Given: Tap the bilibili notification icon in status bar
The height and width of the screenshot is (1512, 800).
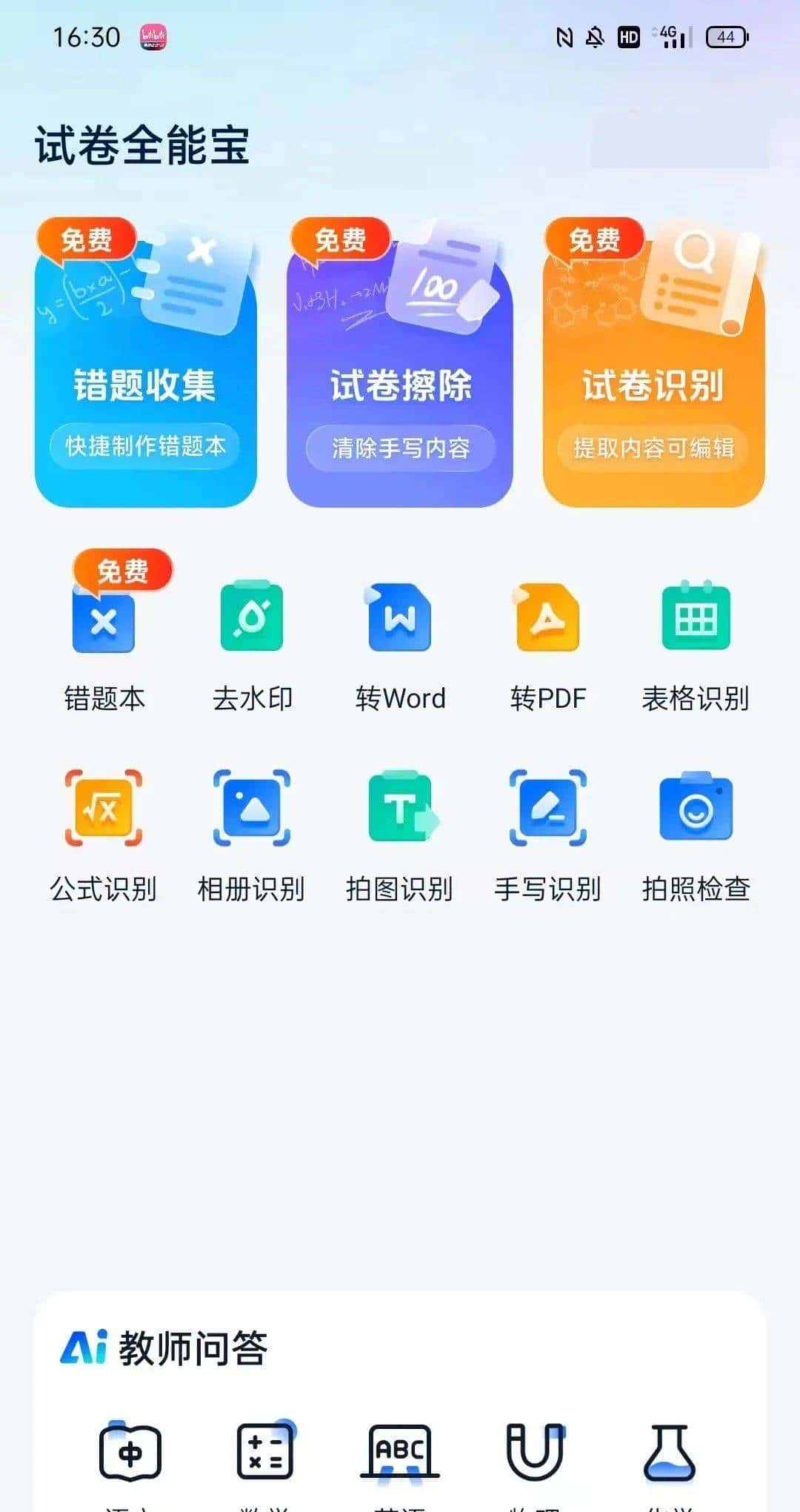Looking at the screenshot, I should [x=152, y=37].
